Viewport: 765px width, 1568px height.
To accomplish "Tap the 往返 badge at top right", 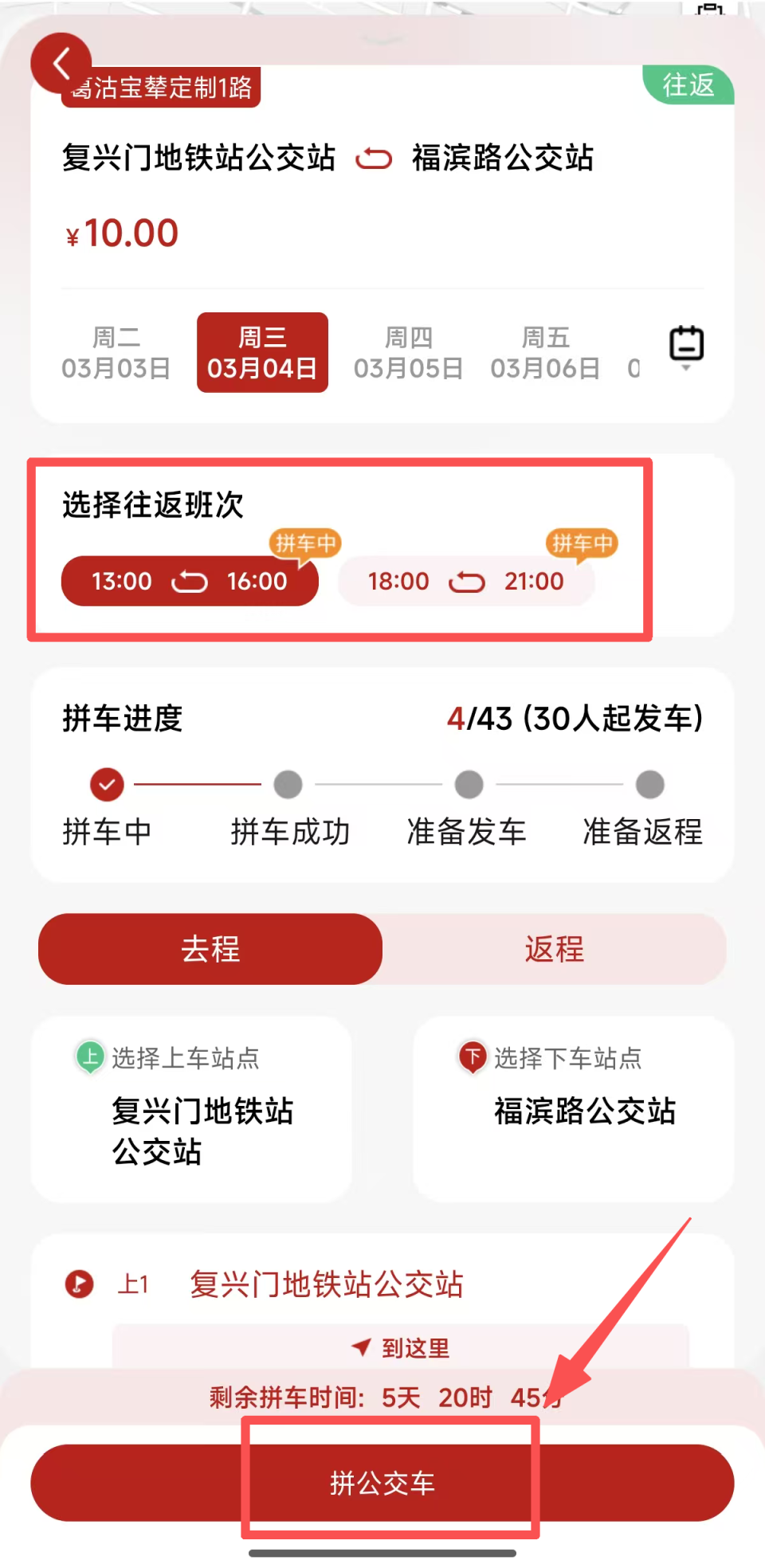I will [688, 86].
